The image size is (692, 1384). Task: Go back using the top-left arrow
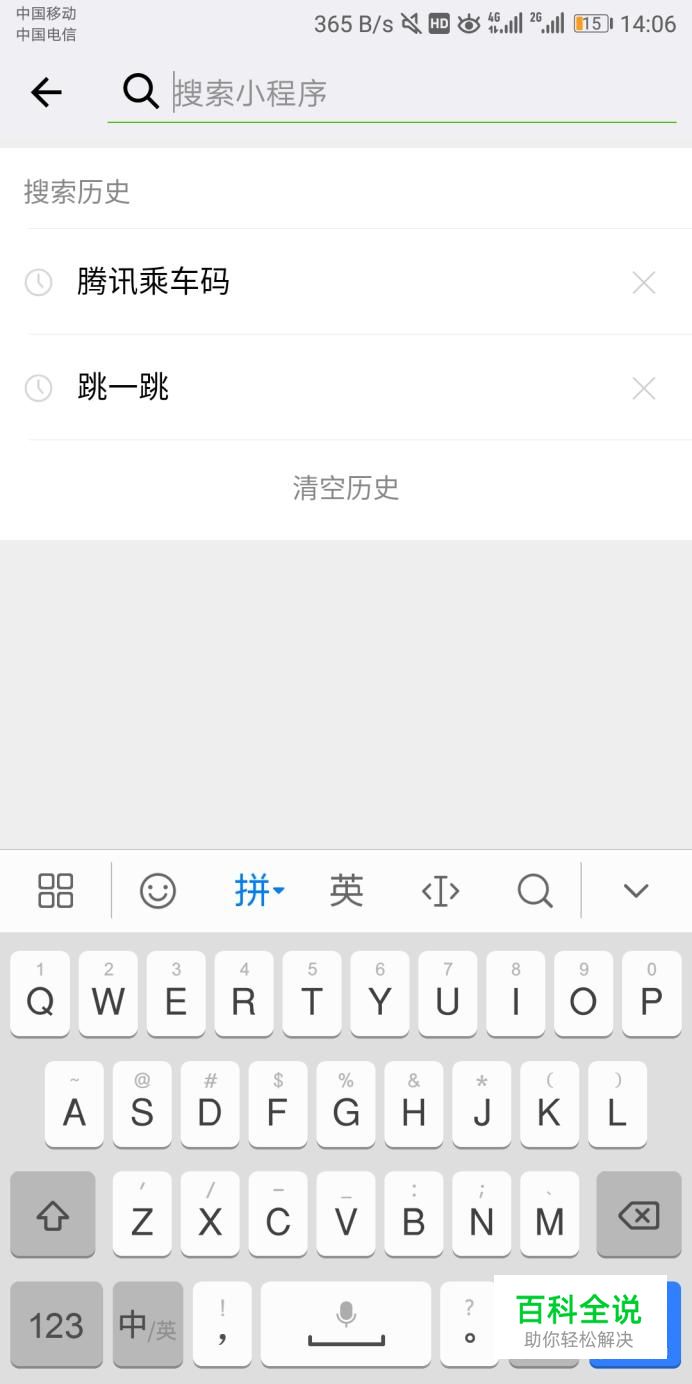[x=46, y=93]
